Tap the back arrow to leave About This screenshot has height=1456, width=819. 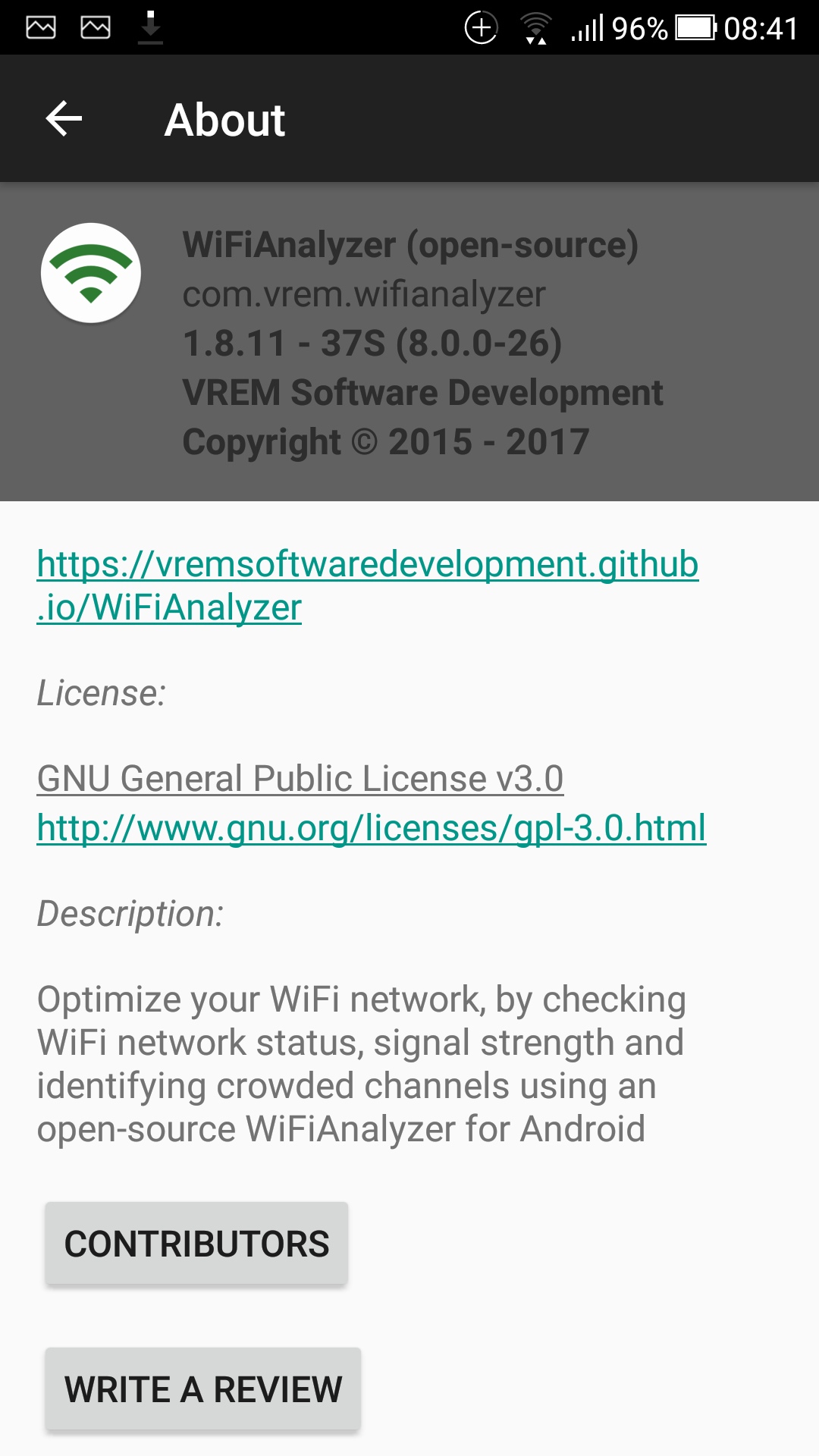(62, 118)
